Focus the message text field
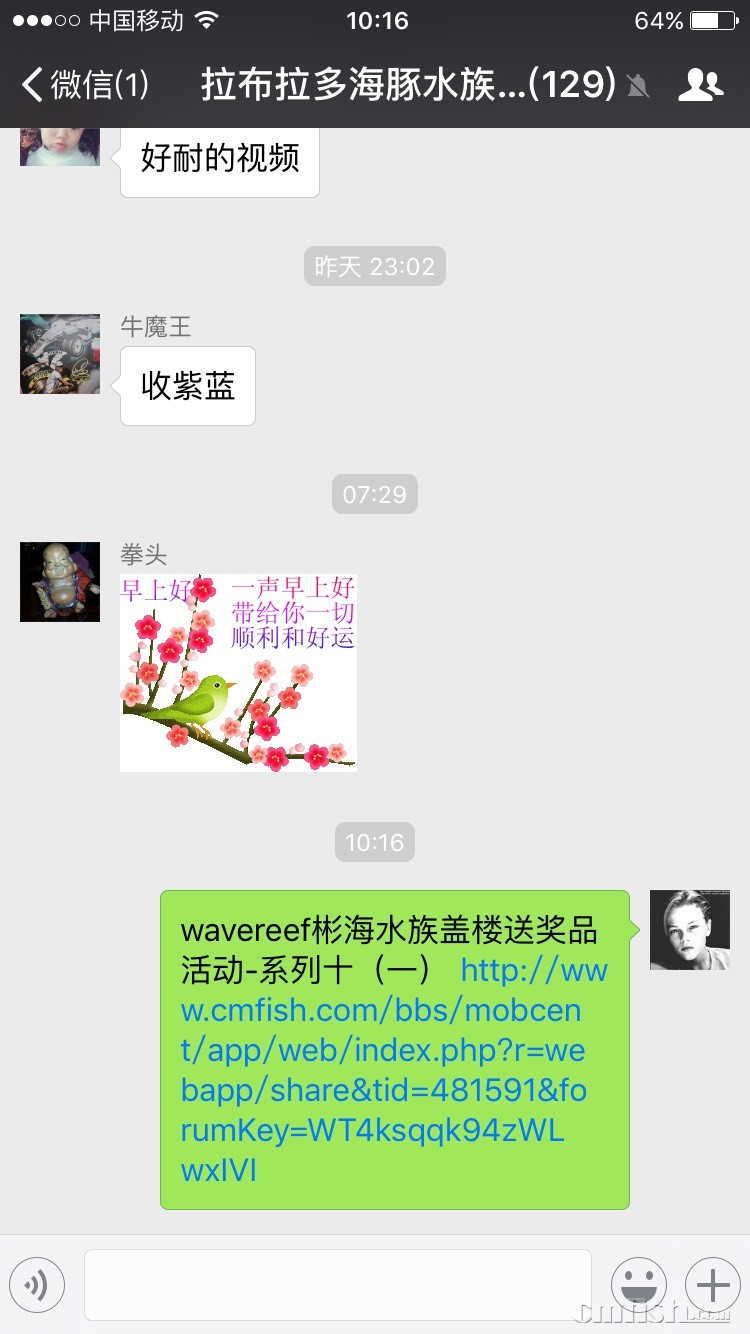 338,1285
